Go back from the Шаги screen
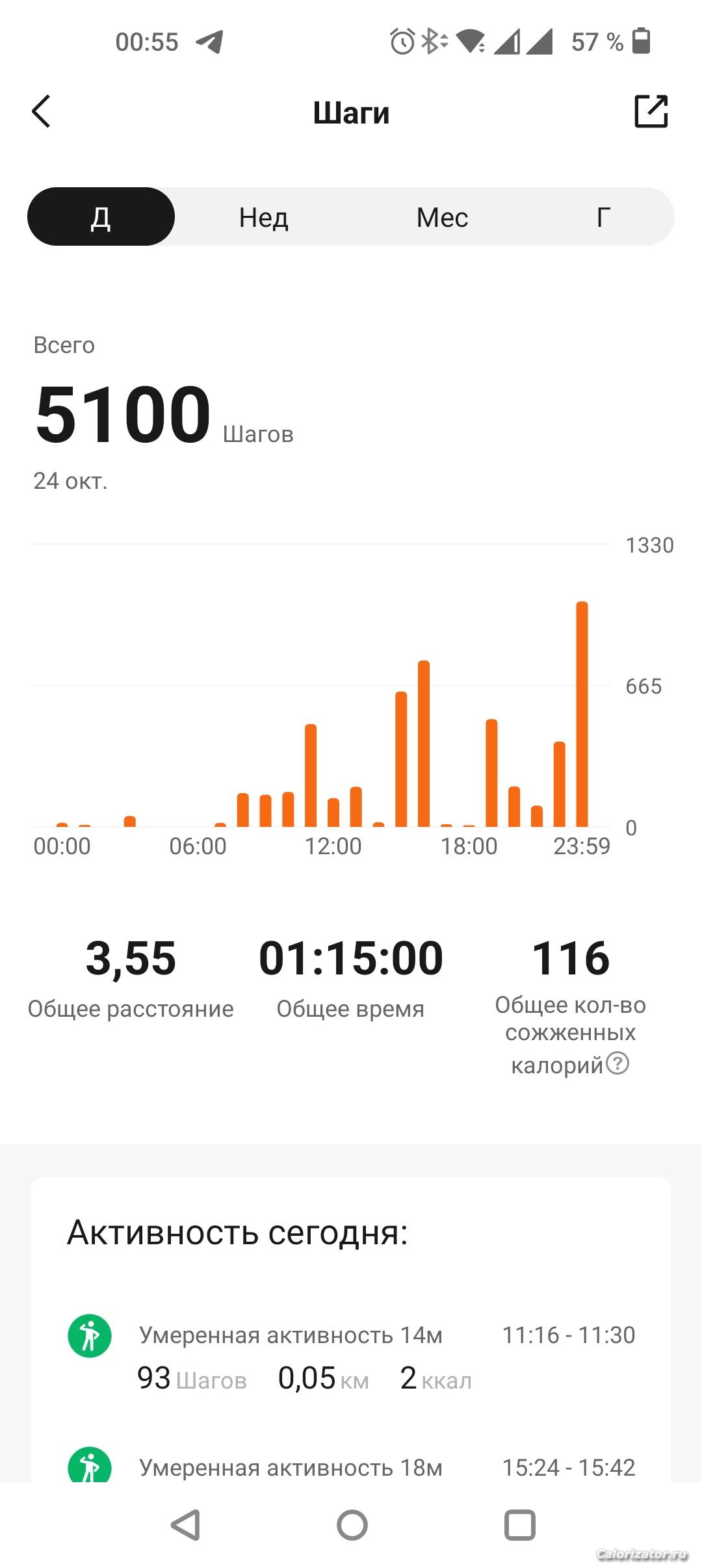The width and height of the screenshot is (702, 1568). click(x=42, y=112)
